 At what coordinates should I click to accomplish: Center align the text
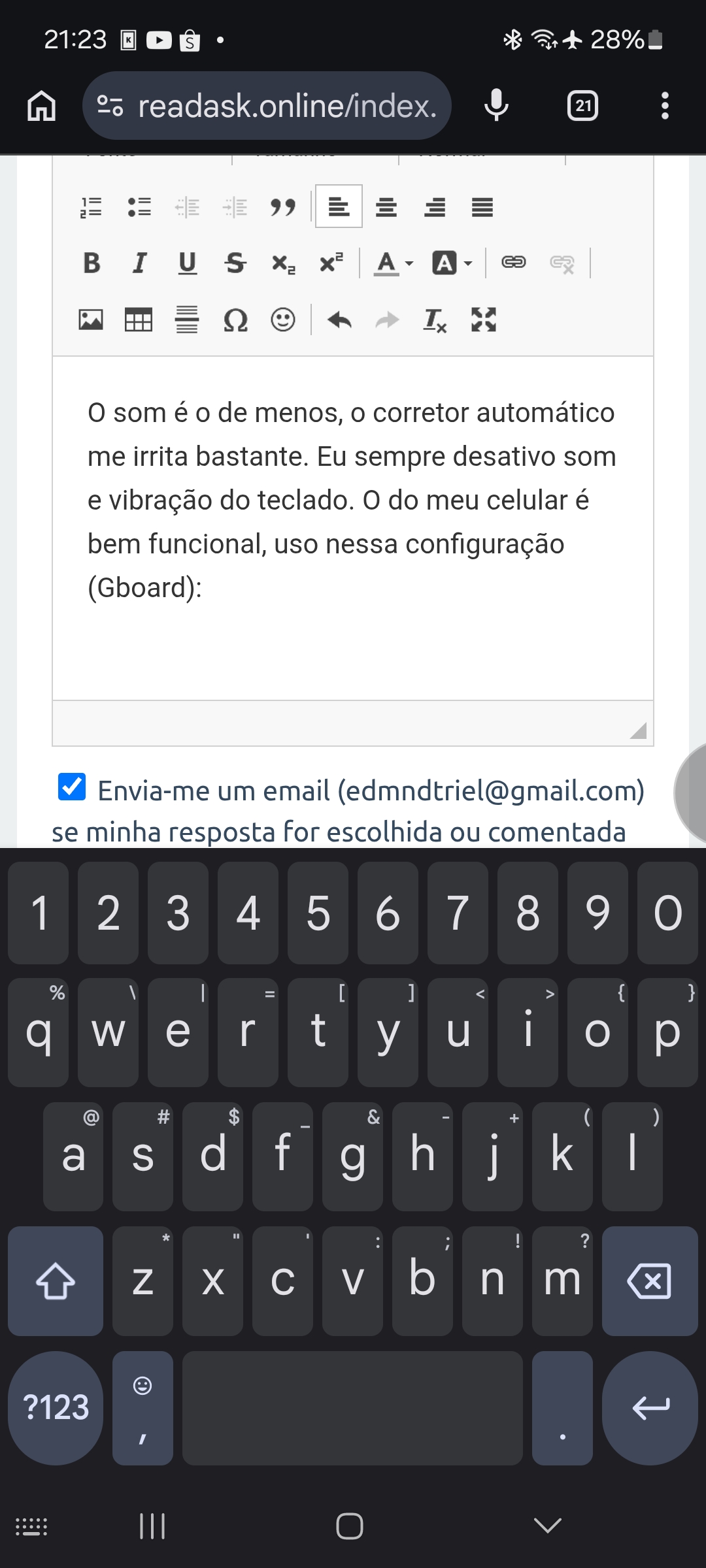click(x=386, y=207)
